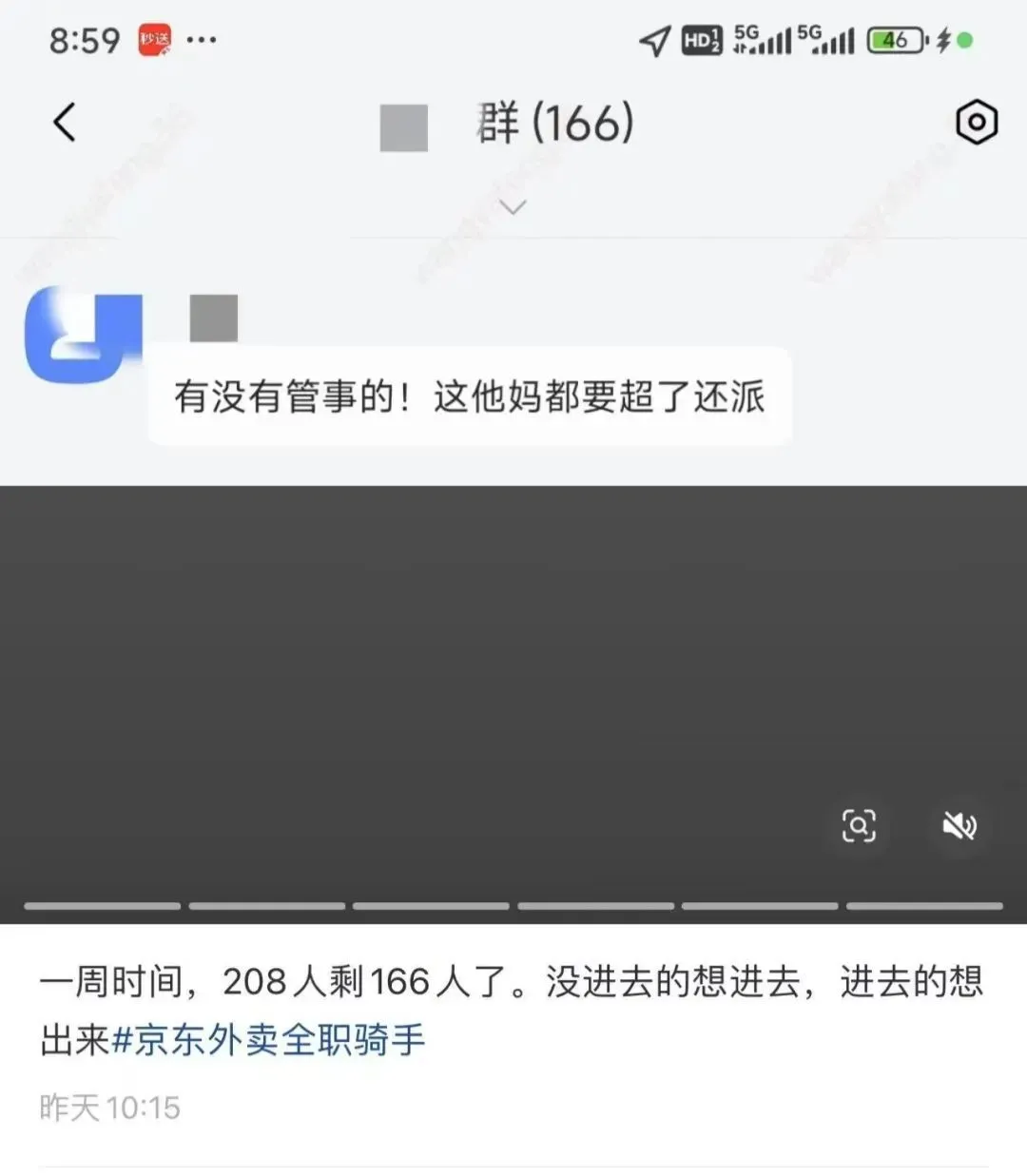Open the image search scan icon

[859, 825]
